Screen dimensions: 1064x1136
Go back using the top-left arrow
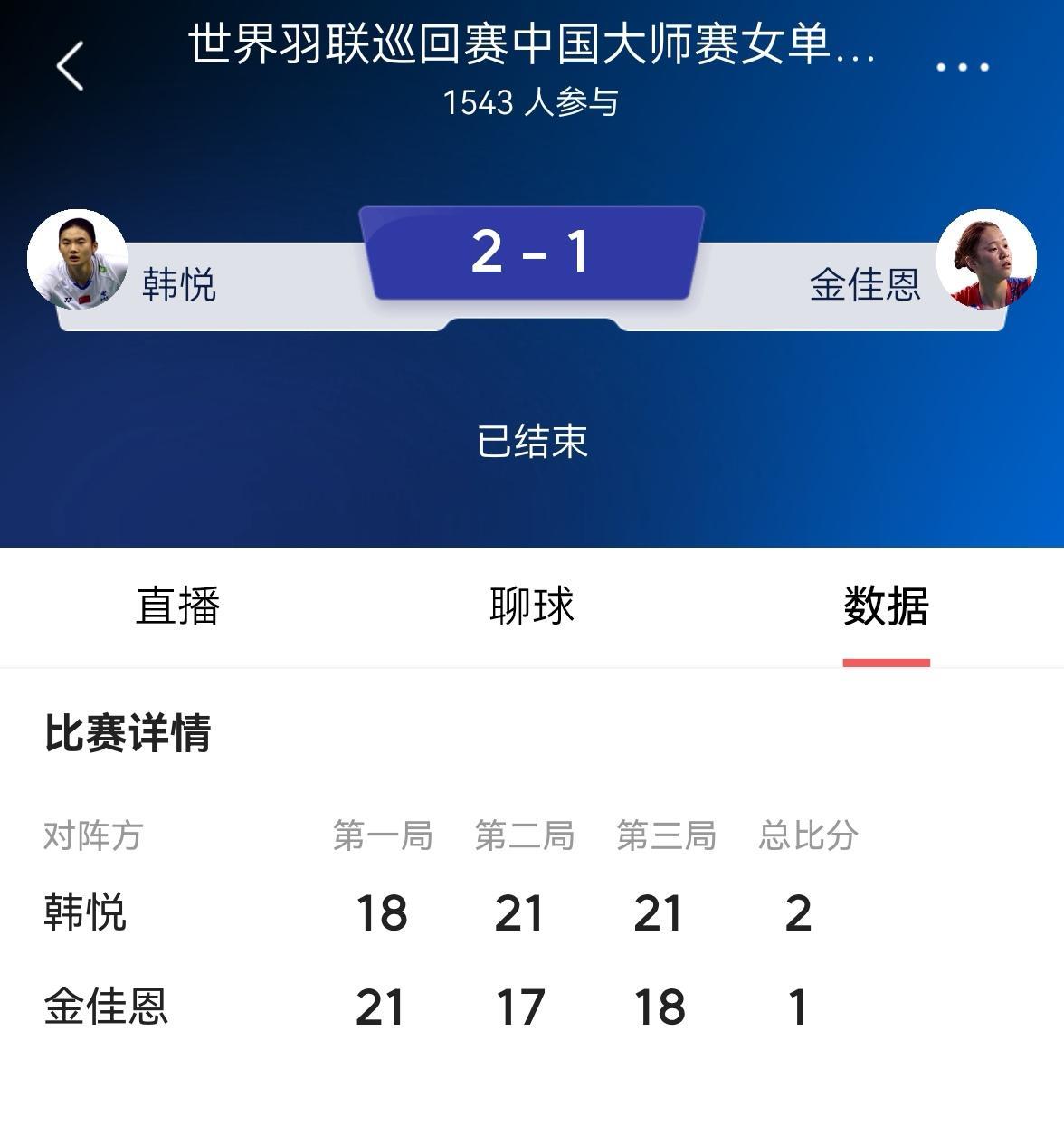click(x=71, y=66)
